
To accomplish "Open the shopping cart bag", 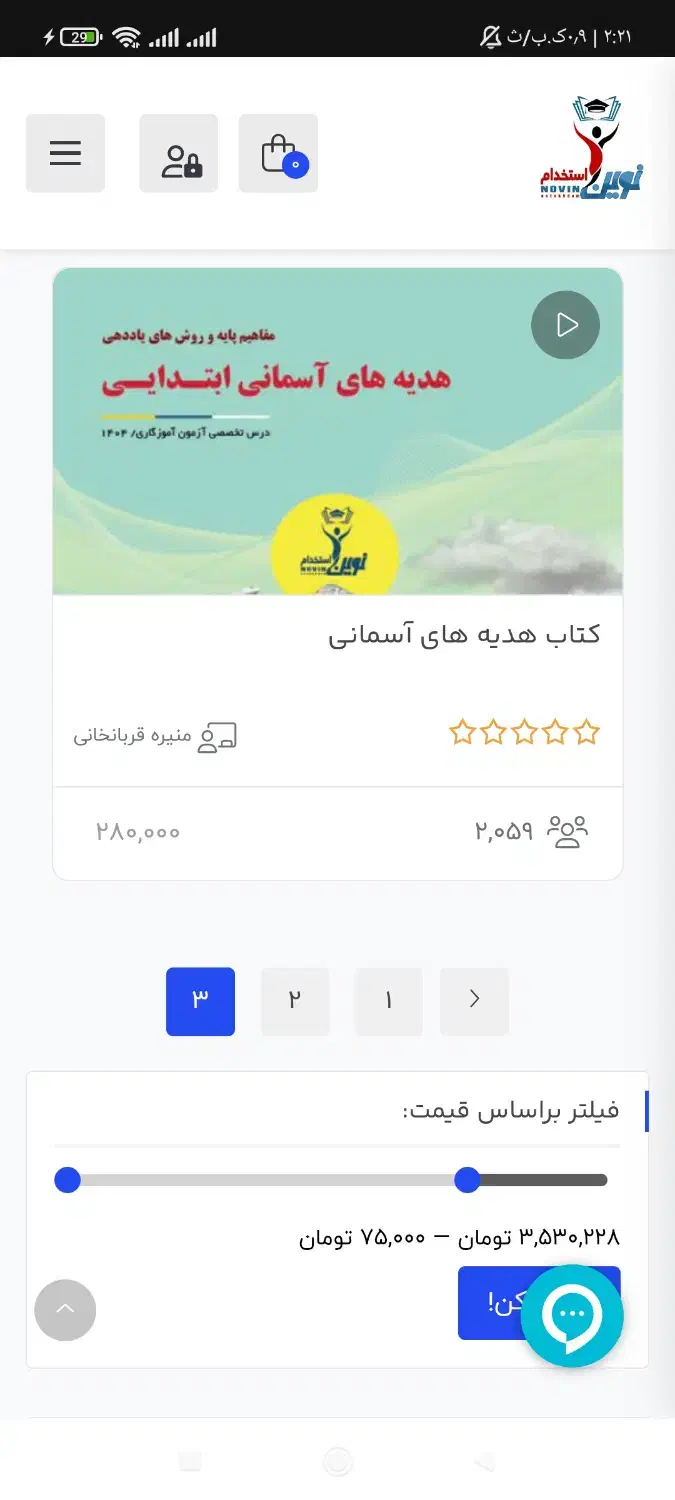I will pyautogui.click(x=279, y=153).
